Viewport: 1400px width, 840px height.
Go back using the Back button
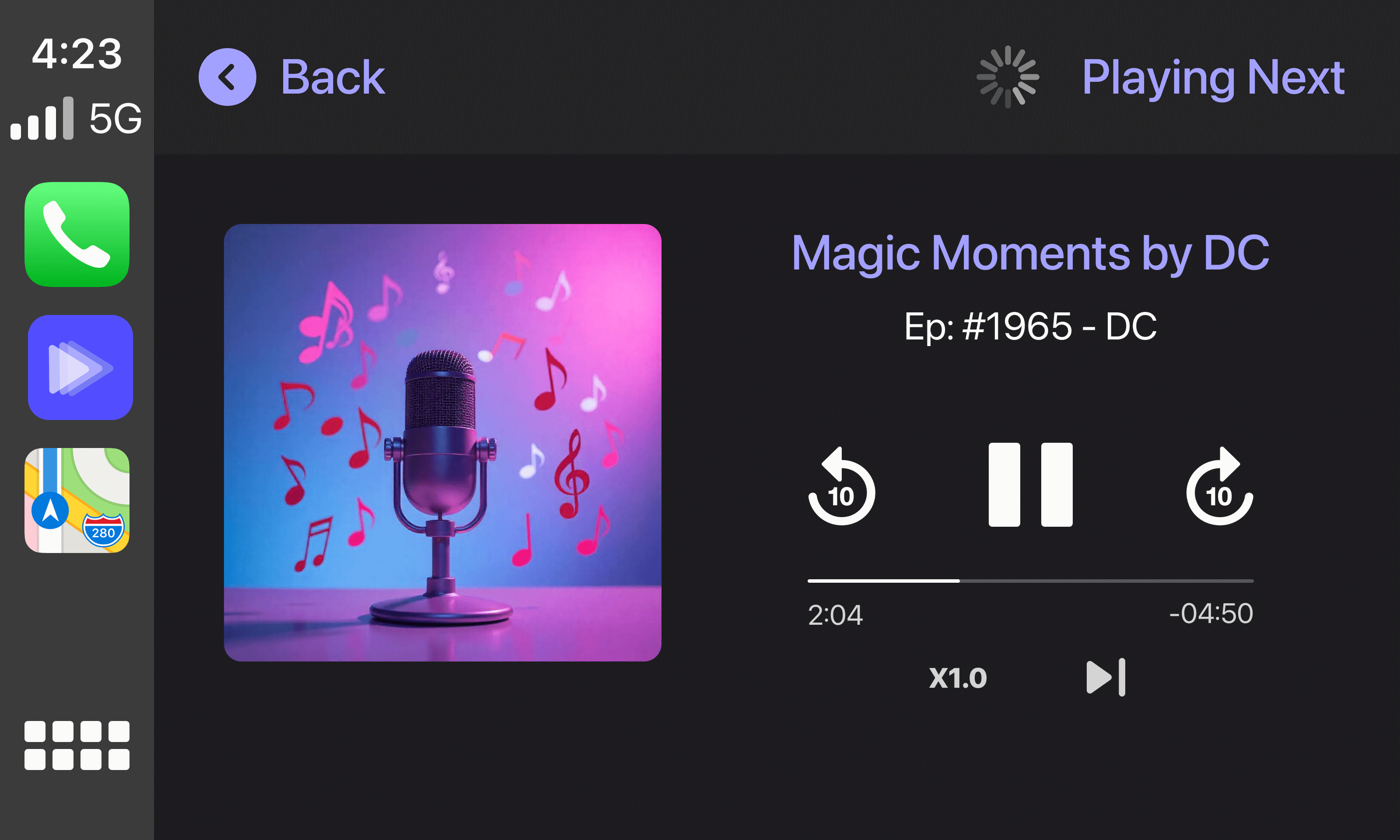[291, 77]
